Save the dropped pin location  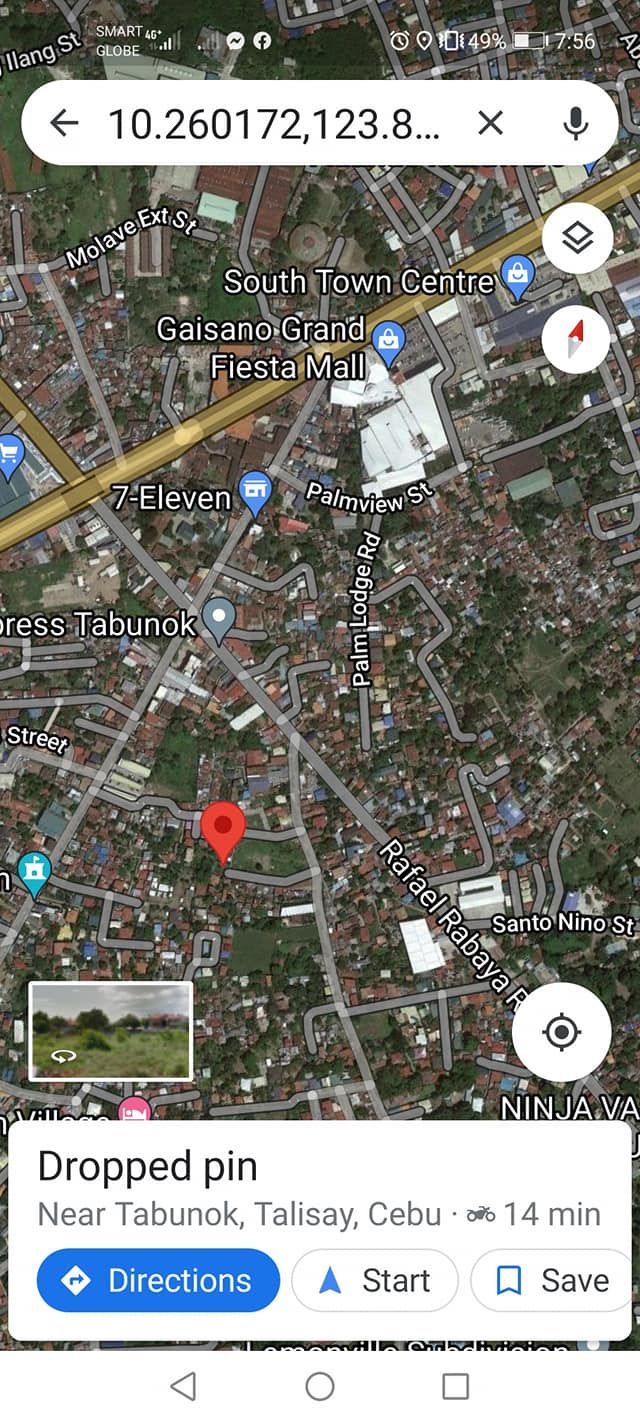[x=555, y=1280]
